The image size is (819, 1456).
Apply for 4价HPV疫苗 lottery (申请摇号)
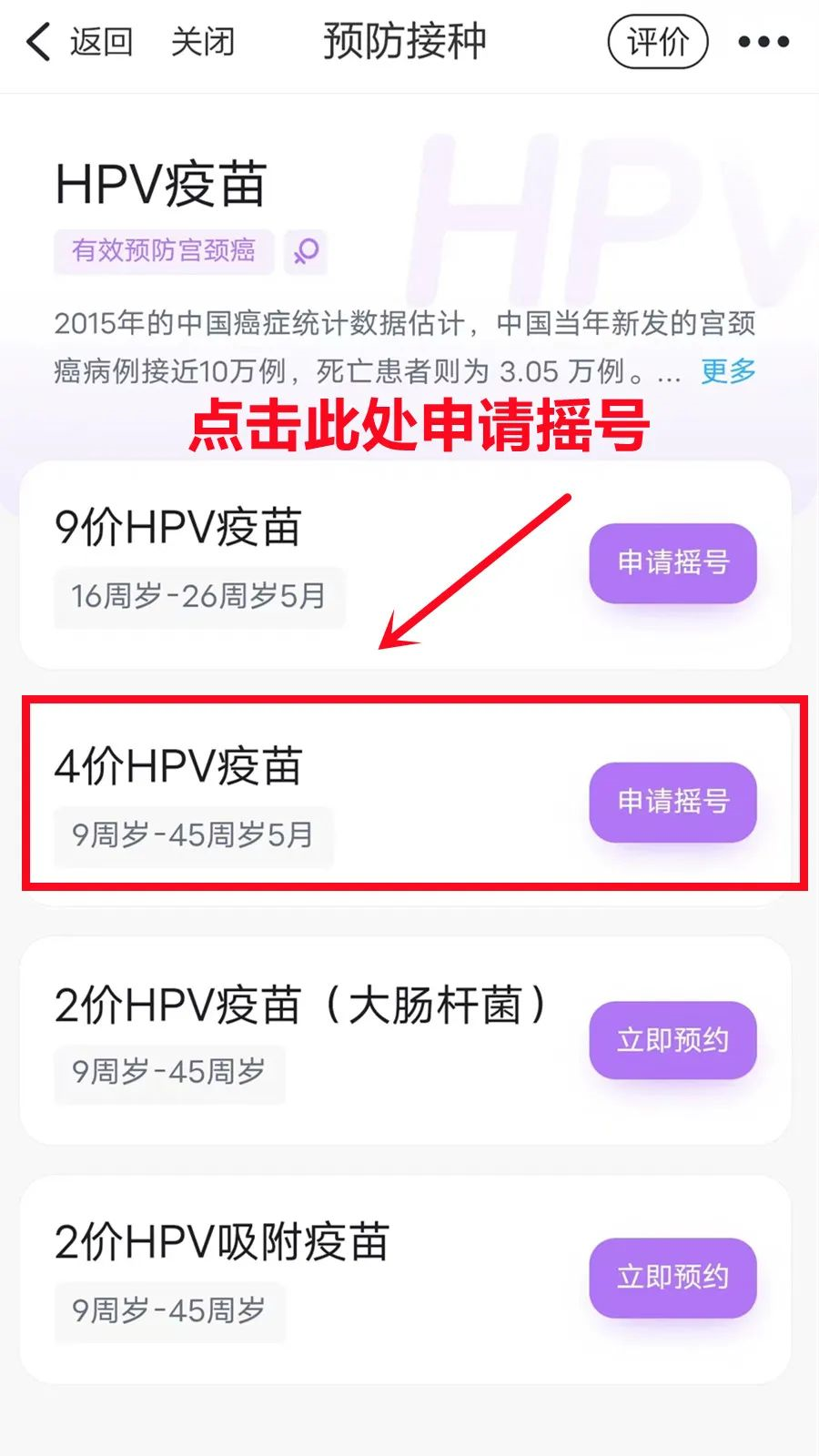[672, 802]
